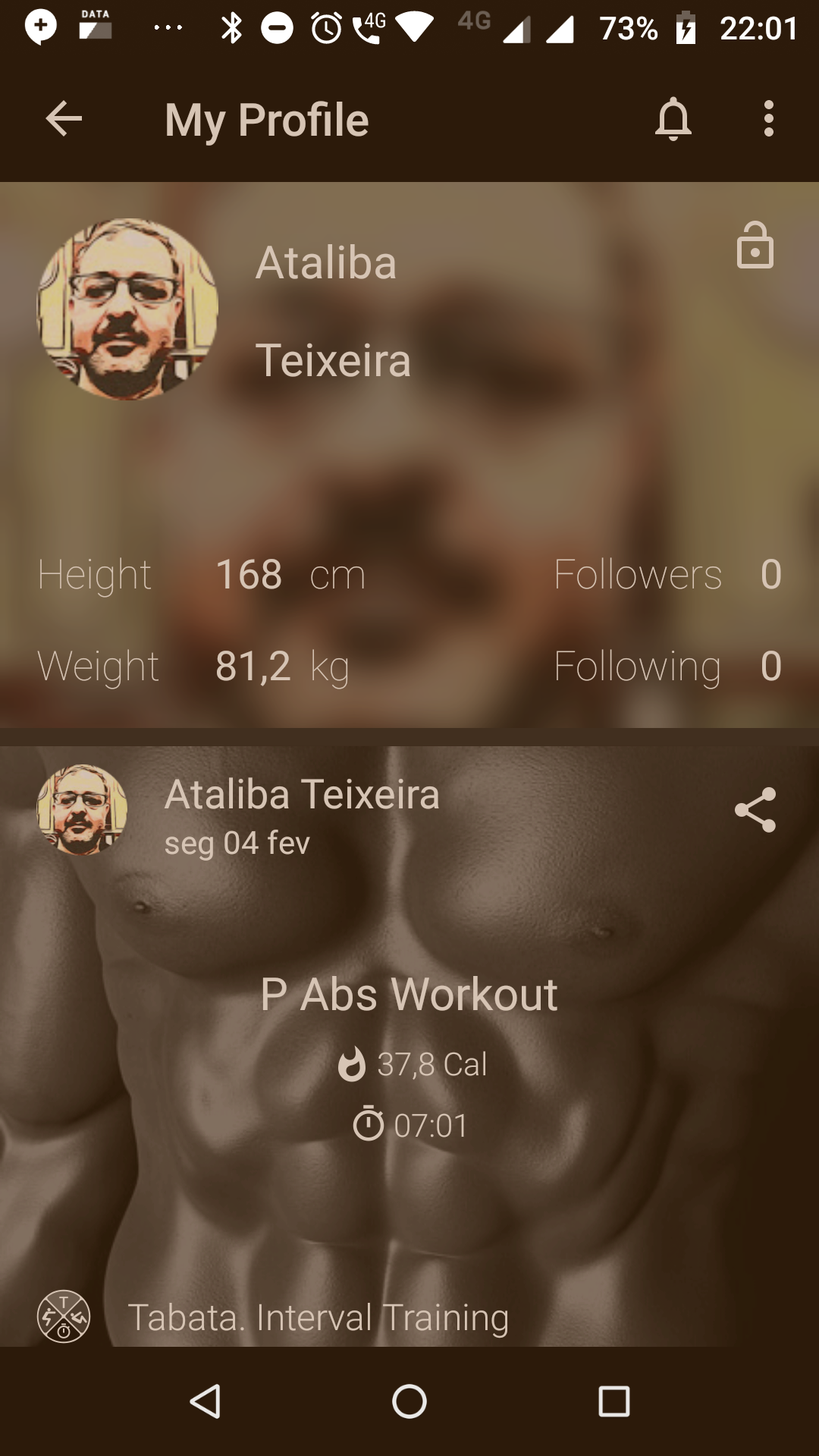Image resolution: width=819 pixels, height=1456 pixels.
Task: Go back using the top-left arrow
Action: [x=64, y=119]
